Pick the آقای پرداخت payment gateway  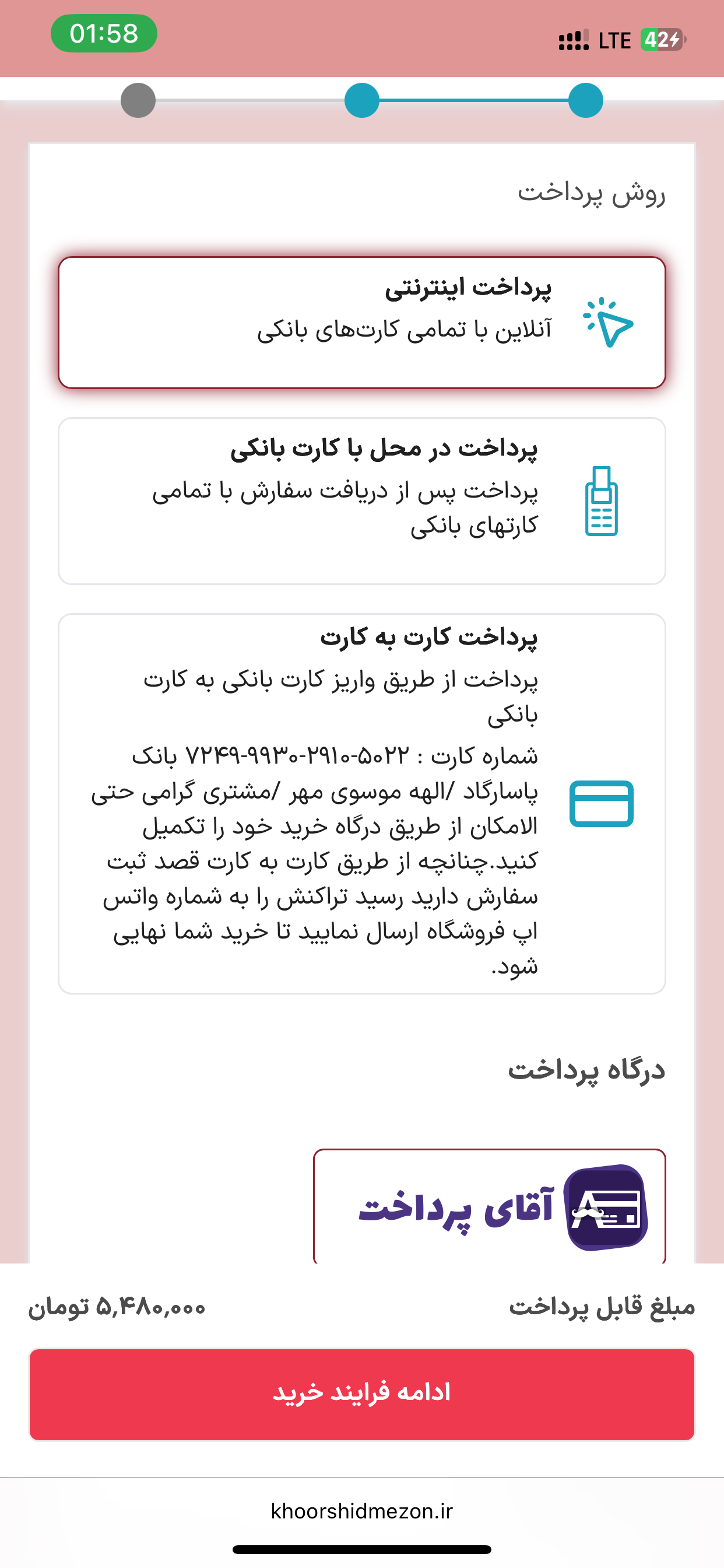coord(489,1206)
